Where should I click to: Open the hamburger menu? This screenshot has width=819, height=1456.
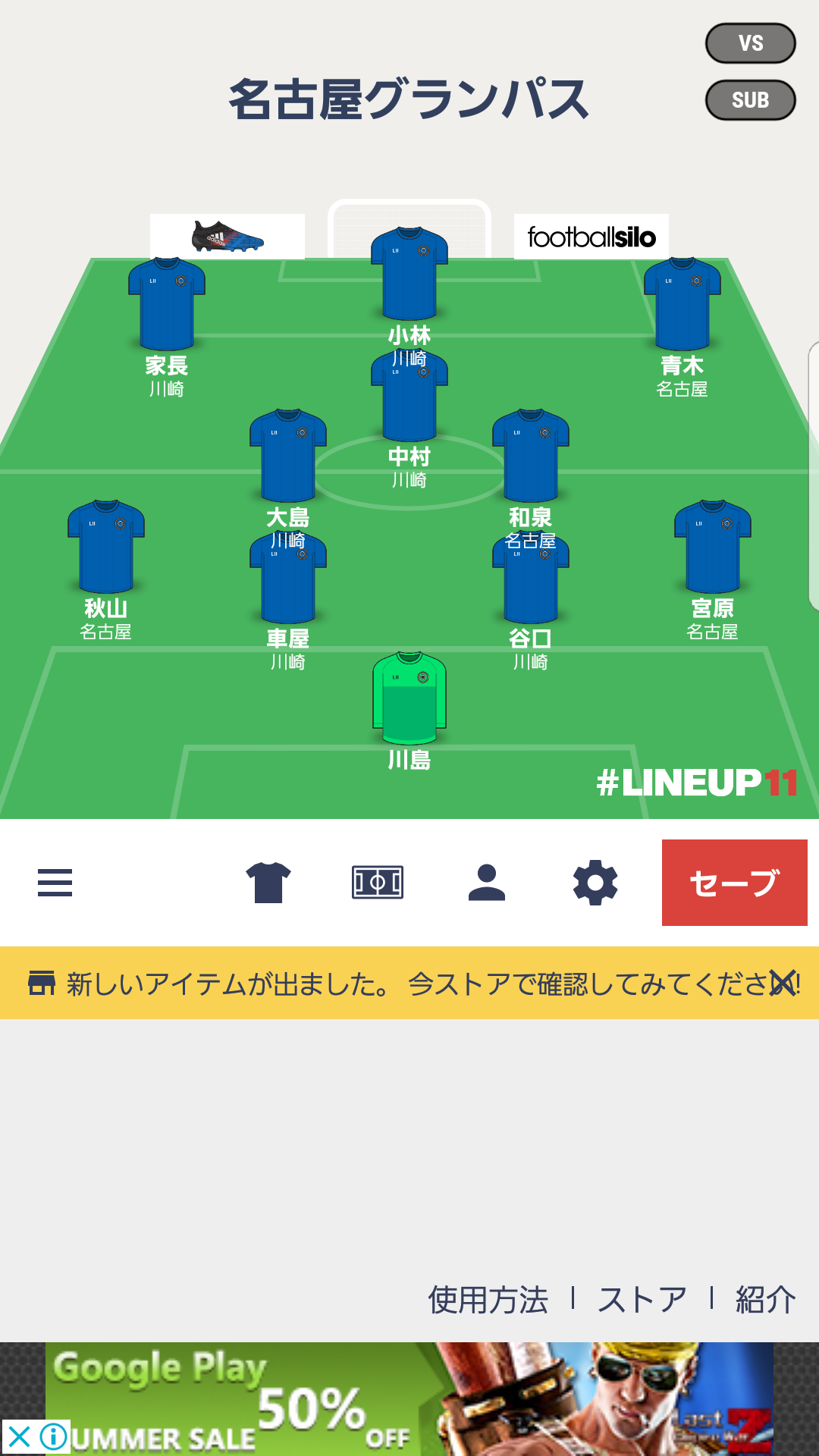point(55,883)
